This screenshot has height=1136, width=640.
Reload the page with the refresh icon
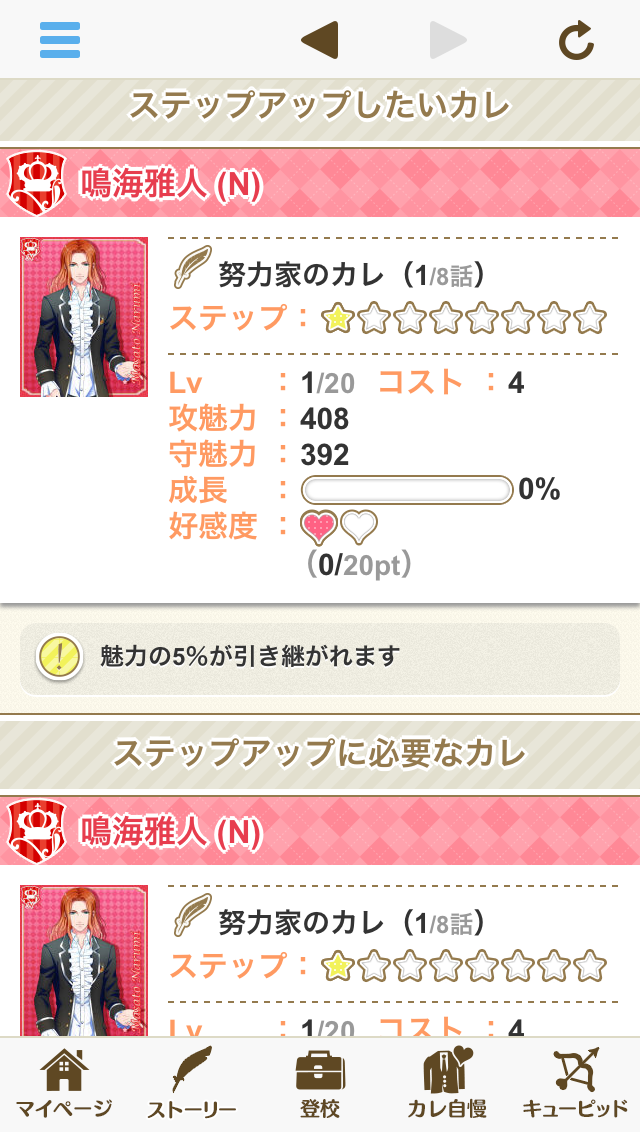click(x=576, y=40)
